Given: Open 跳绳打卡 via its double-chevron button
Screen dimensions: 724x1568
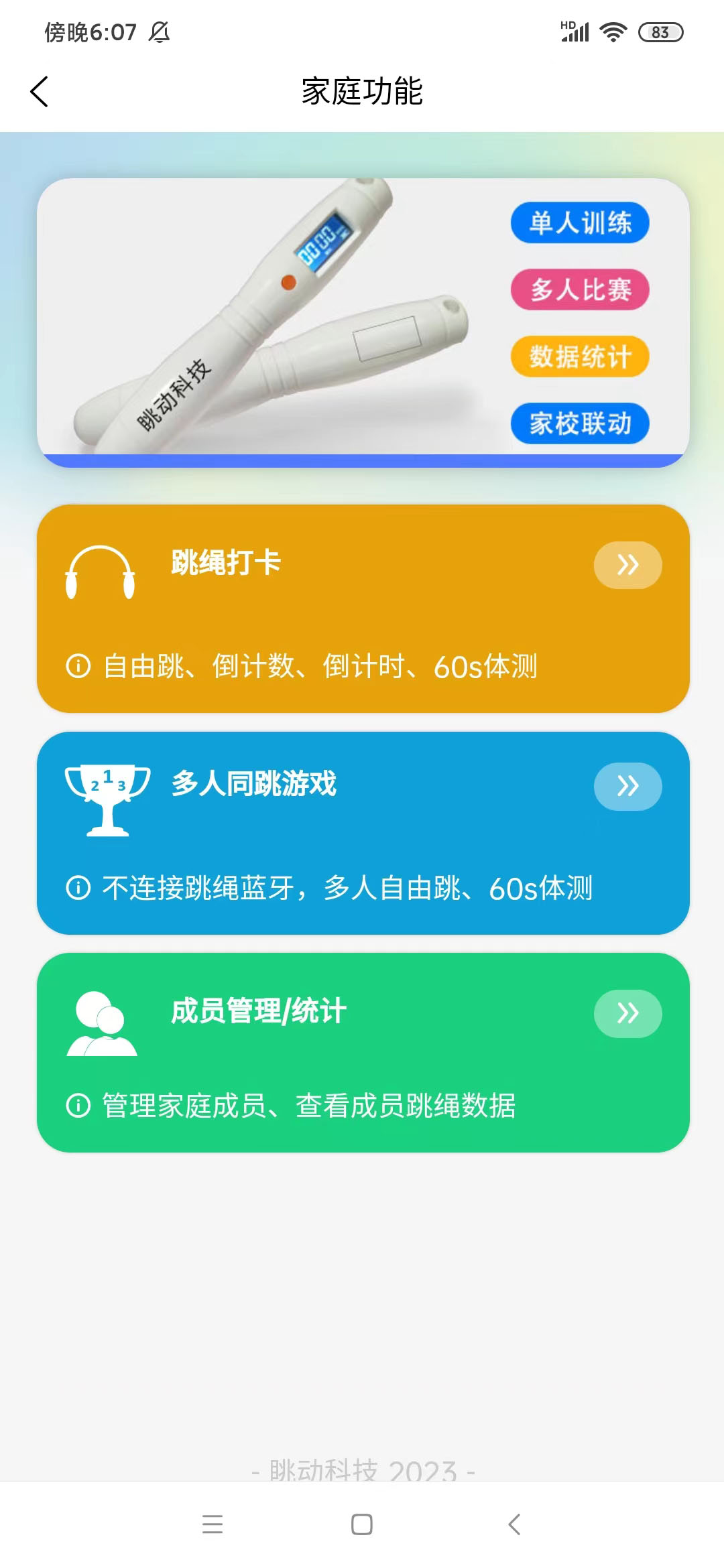Looking at the screenshot, I should (627, 565).
